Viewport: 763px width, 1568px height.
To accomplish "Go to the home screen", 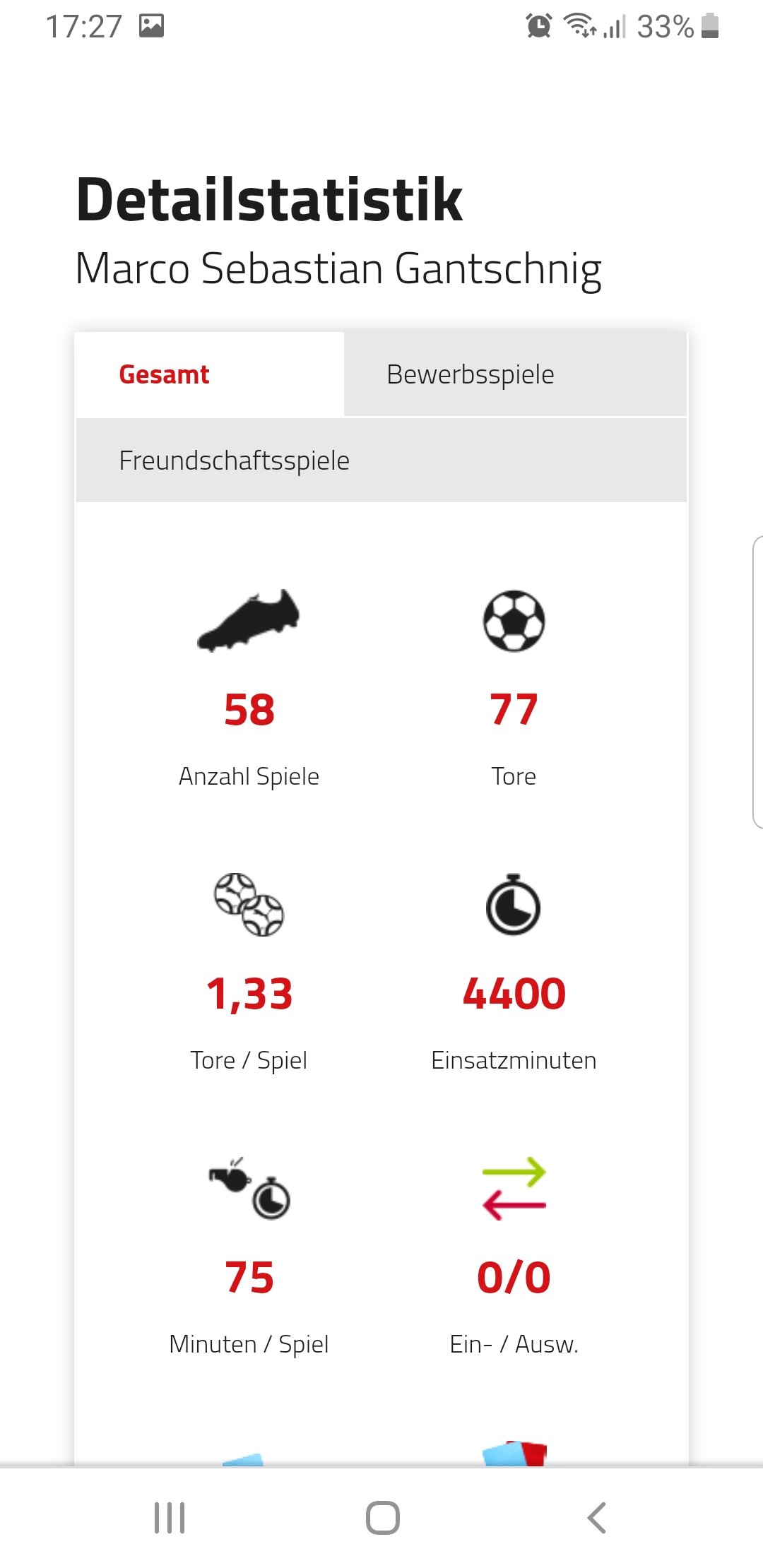I will [x=383, y=1517].
